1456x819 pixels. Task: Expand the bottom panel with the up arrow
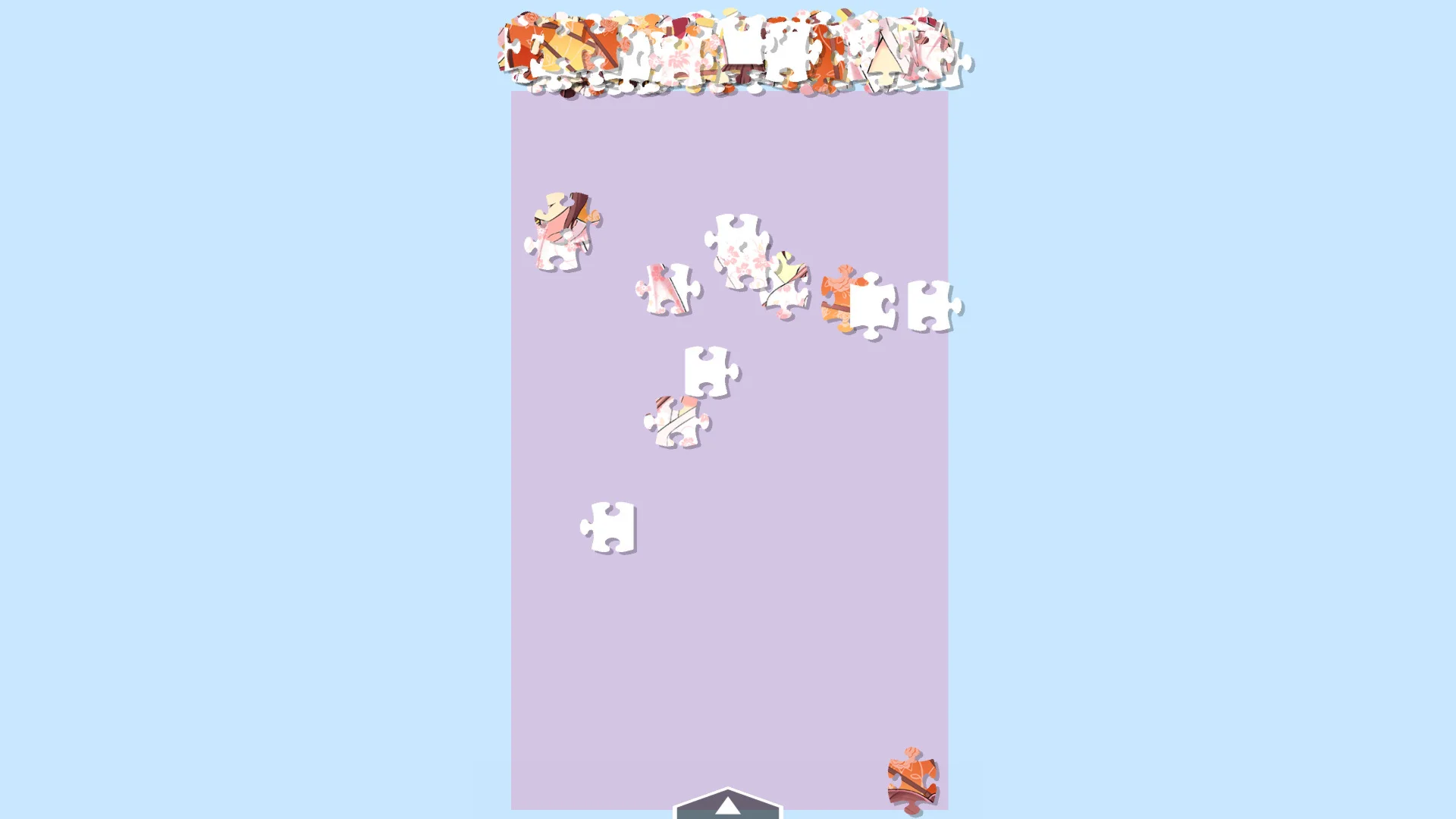click(727, 805)
